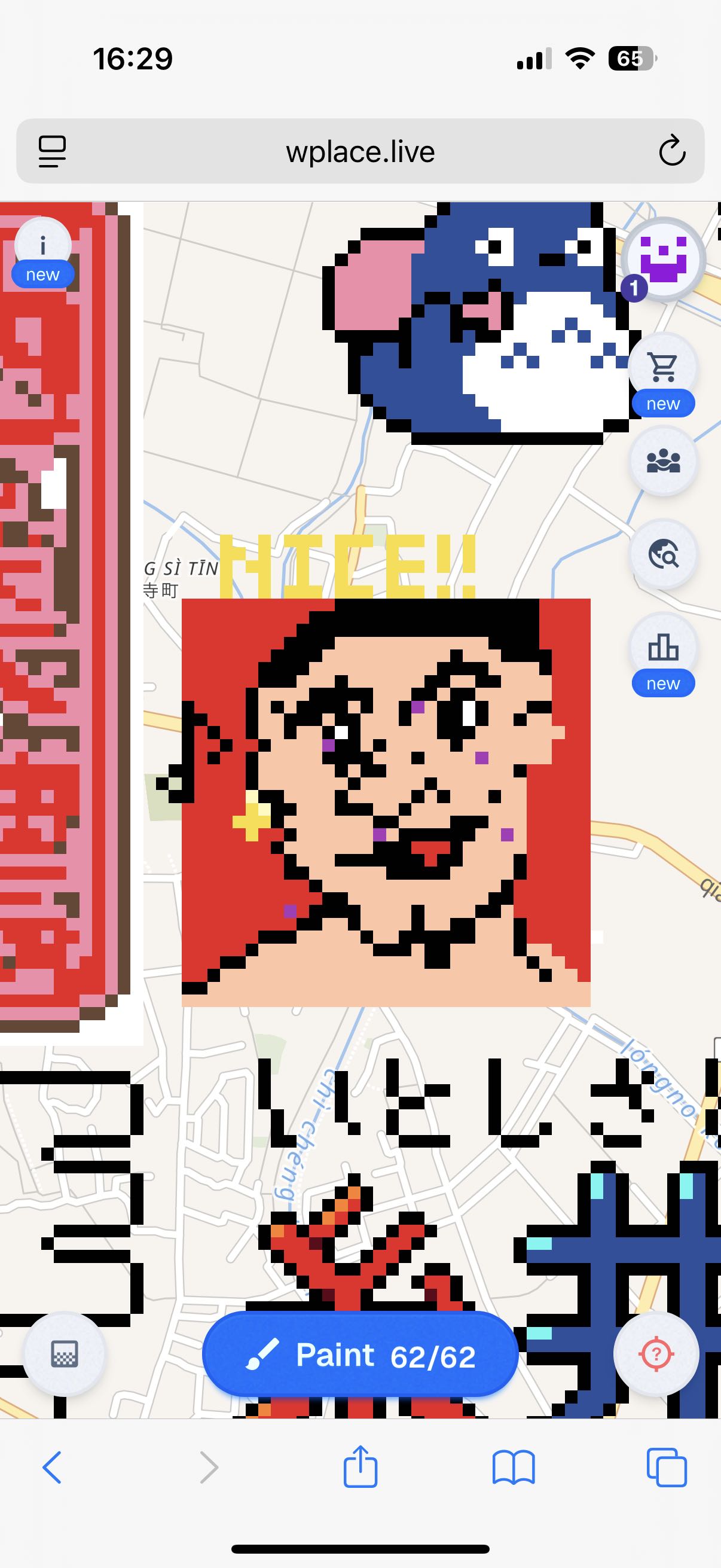Go back to the previous page
Image resolution: width=721 pixels, height=1568 pixels.
[x=52, y=1468]
